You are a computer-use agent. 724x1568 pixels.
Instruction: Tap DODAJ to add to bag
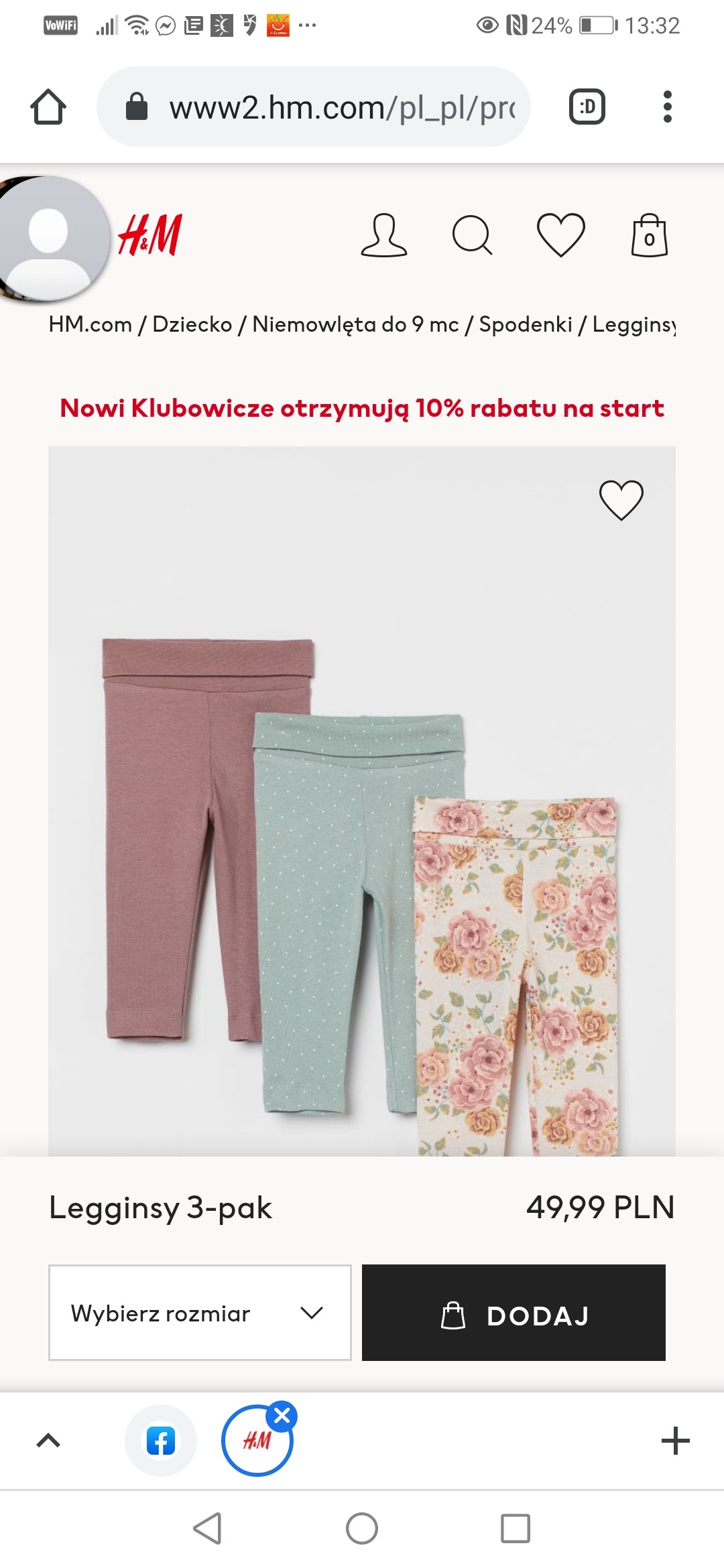coord(514,1313)
